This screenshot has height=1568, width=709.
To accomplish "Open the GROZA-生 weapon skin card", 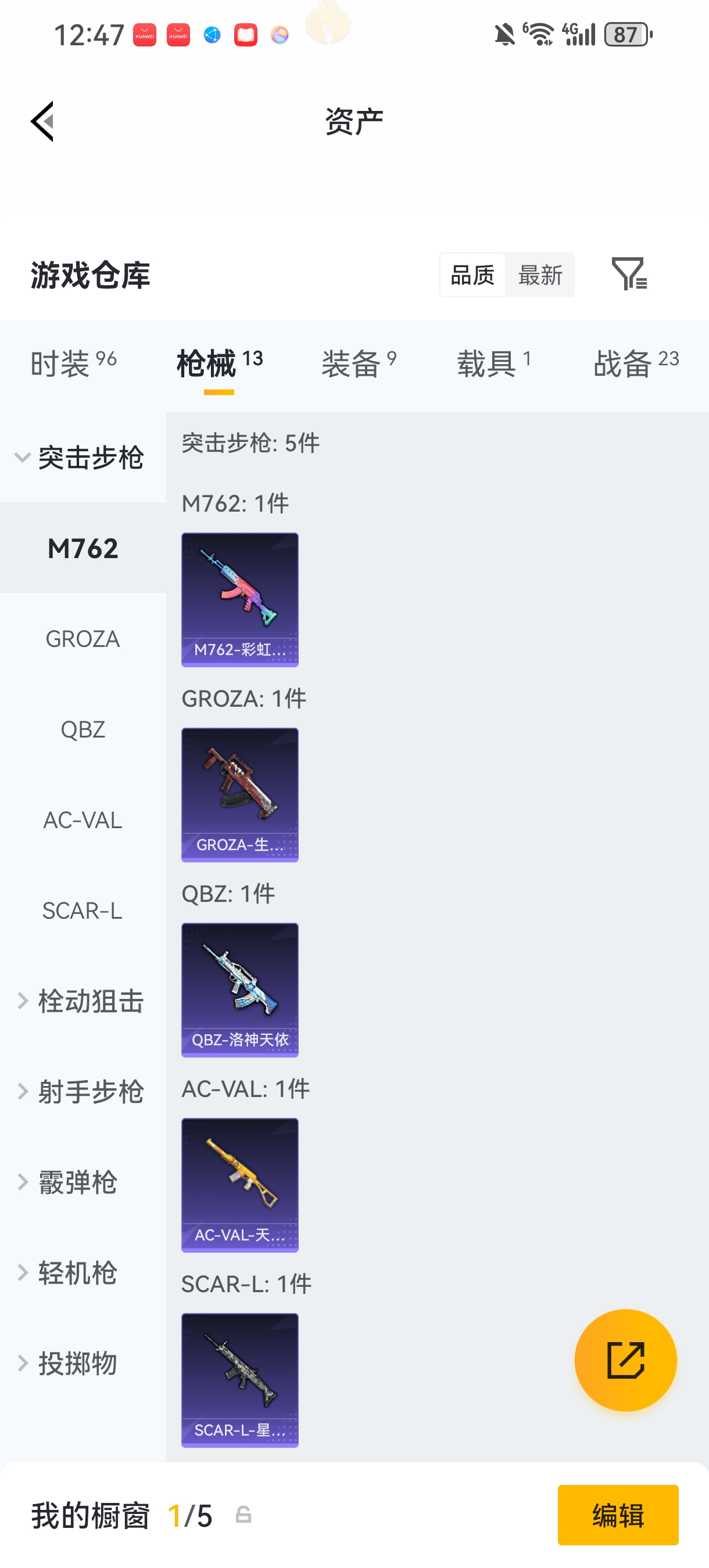I will [239, 794].
